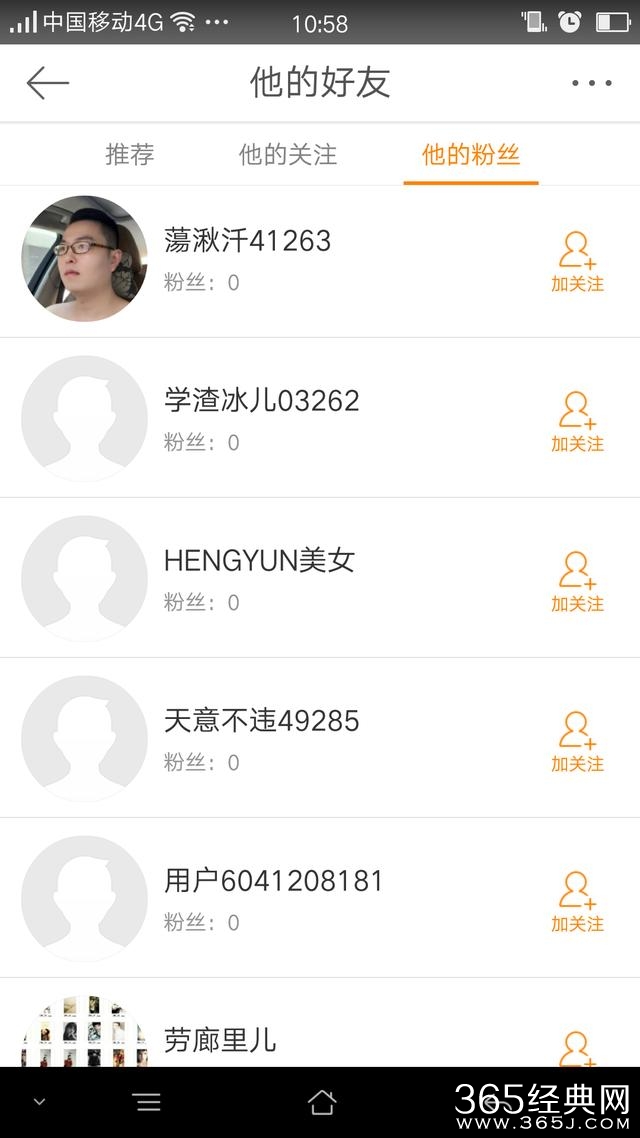
Task: Open the system menu button with three lines
Action: [147, 1102]
